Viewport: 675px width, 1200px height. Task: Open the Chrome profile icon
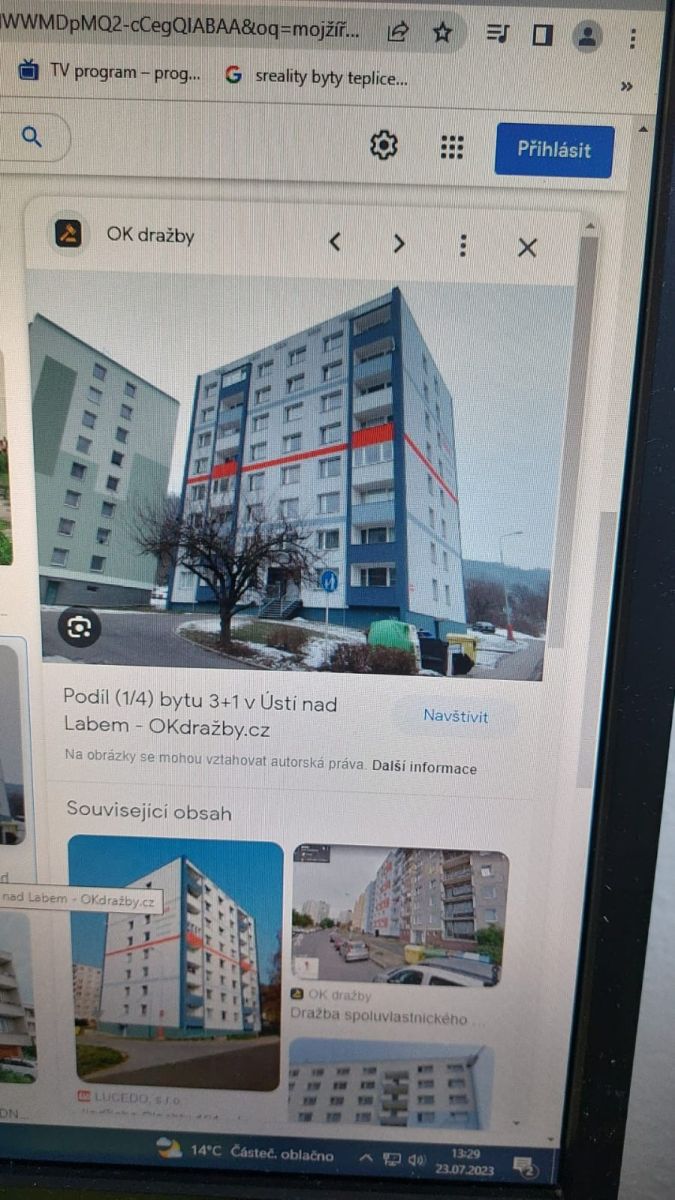pyautogui.click(x=587, y=37)
